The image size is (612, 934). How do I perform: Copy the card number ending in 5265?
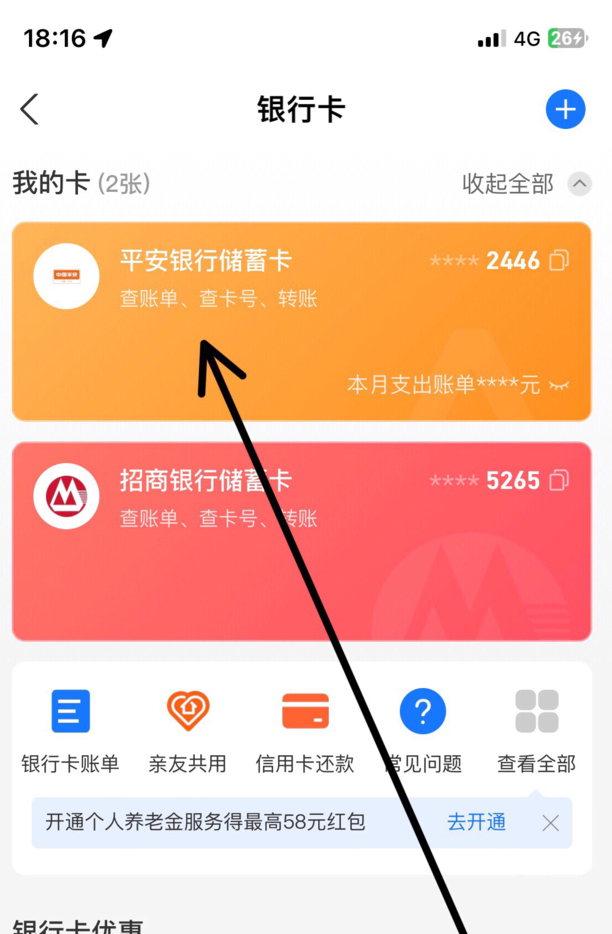560,481
